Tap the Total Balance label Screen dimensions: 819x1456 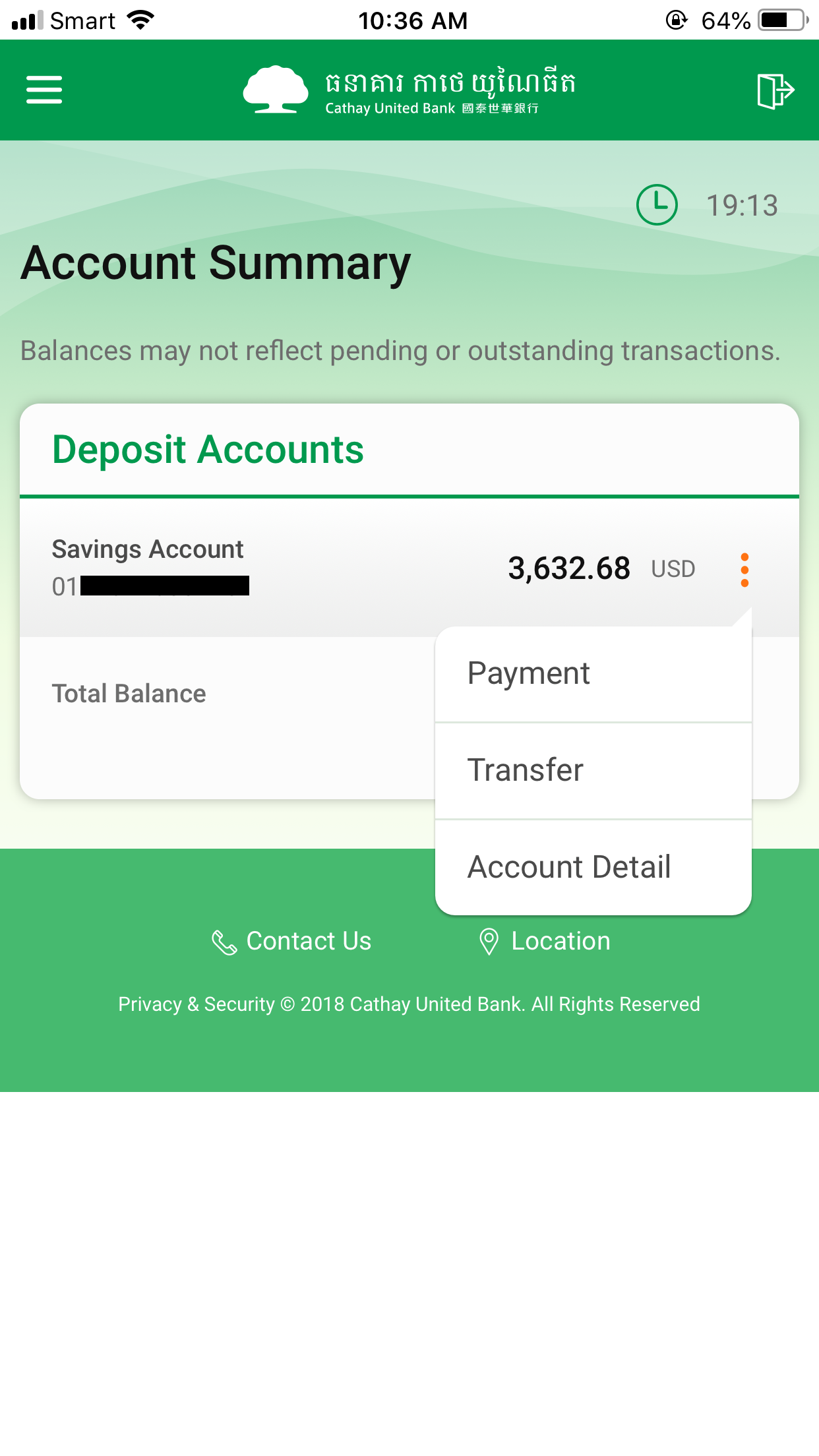[128, 693]
